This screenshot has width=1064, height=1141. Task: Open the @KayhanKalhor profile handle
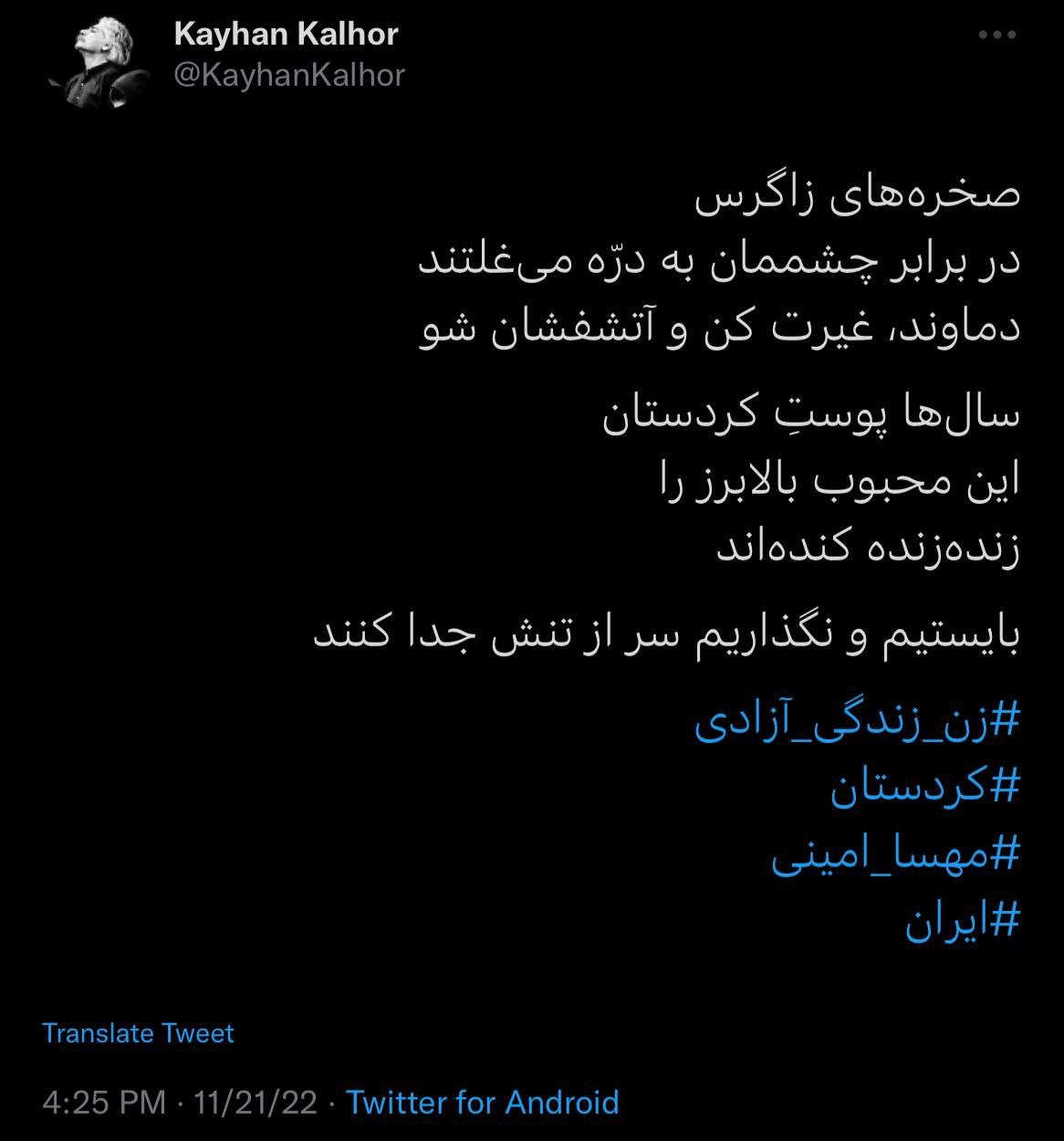[288, 74]
